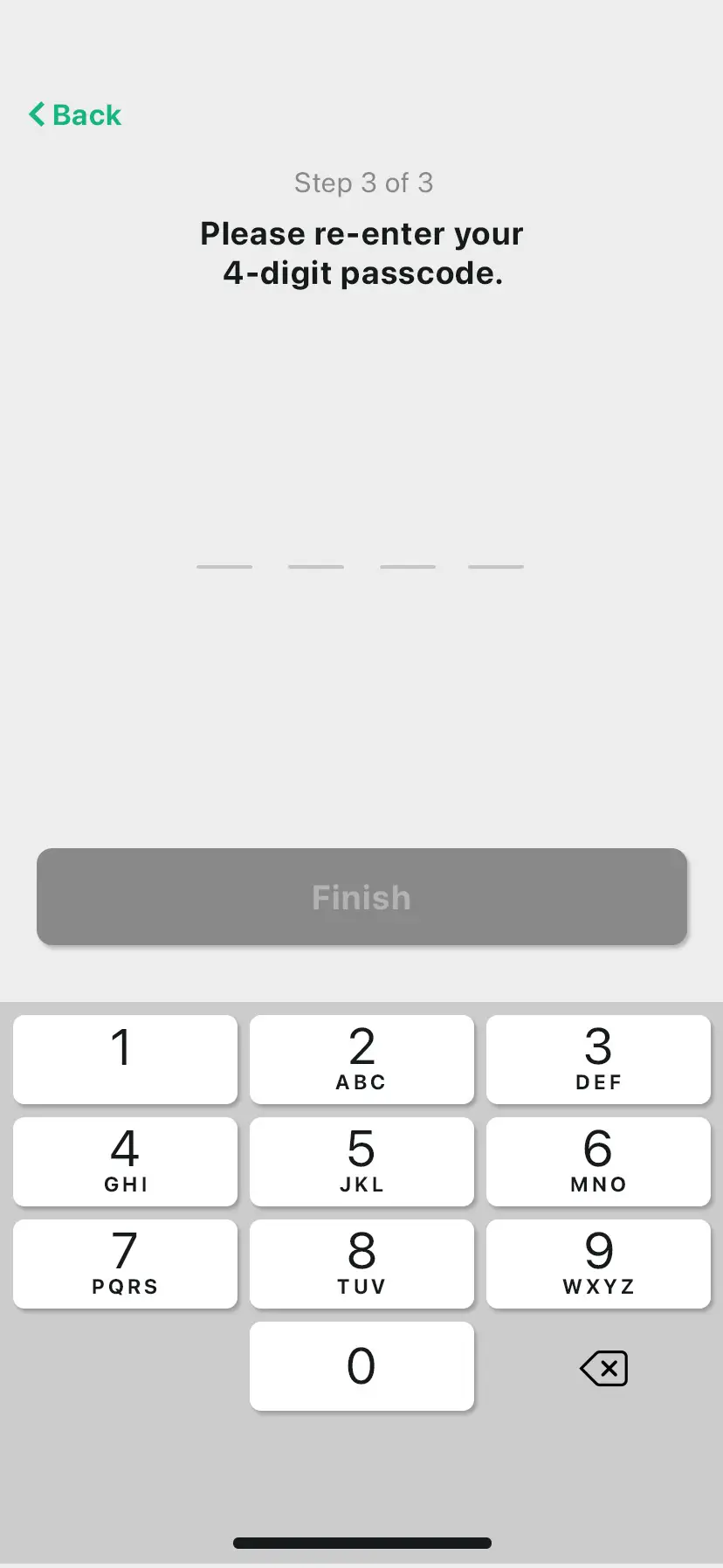Enter digit 1 on the keypad
The height and width of the screenshot is (1568, 723).
pyautogui.click(x=125, y=1059)
